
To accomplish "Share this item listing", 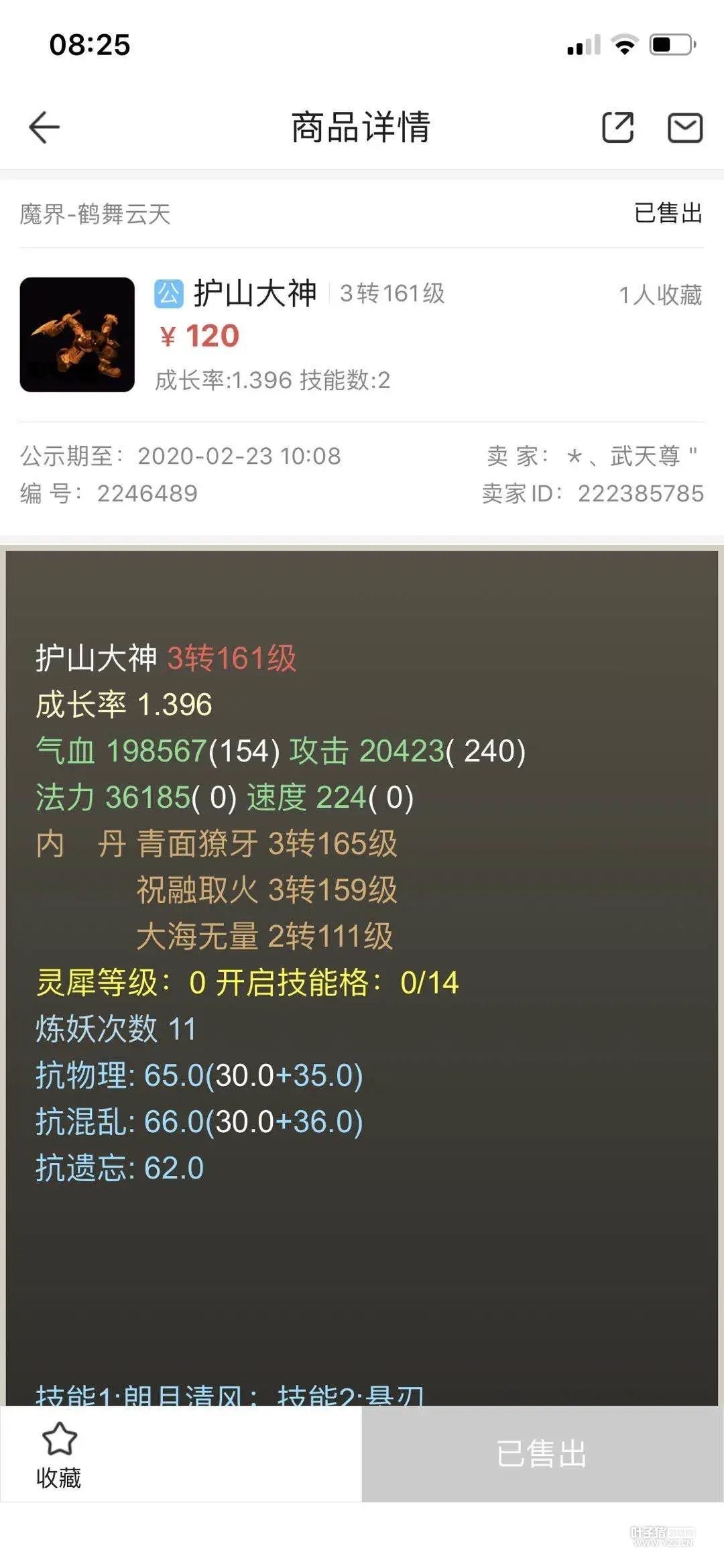I will [617, 127].
